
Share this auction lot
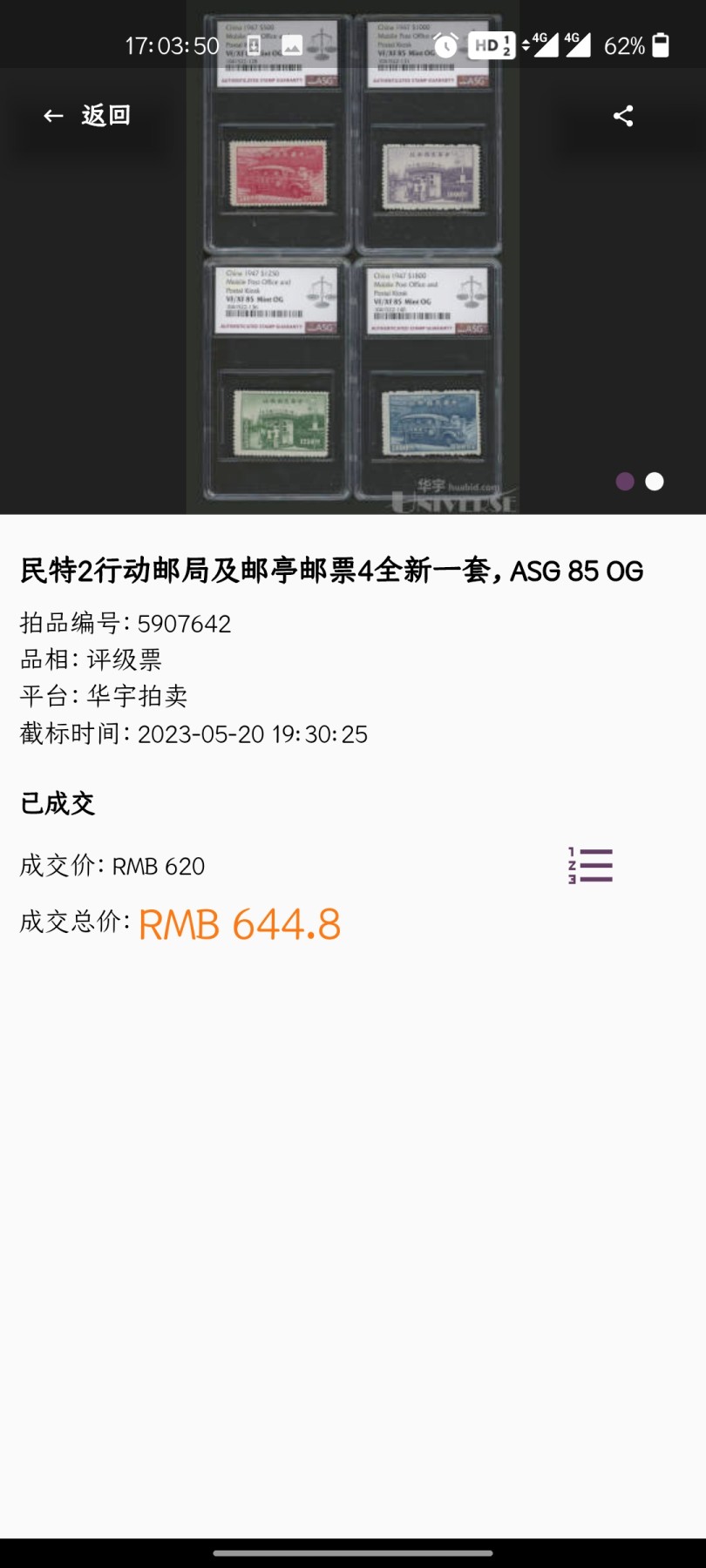[x=623, y=116]
